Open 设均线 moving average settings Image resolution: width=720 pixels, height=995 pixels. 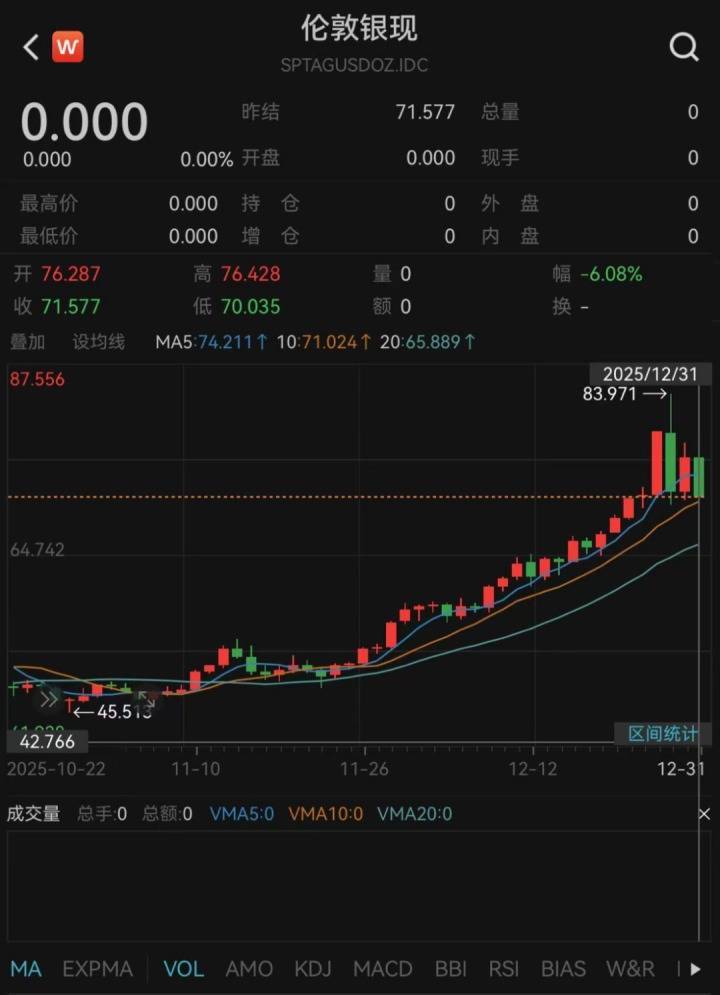point(98,342)
